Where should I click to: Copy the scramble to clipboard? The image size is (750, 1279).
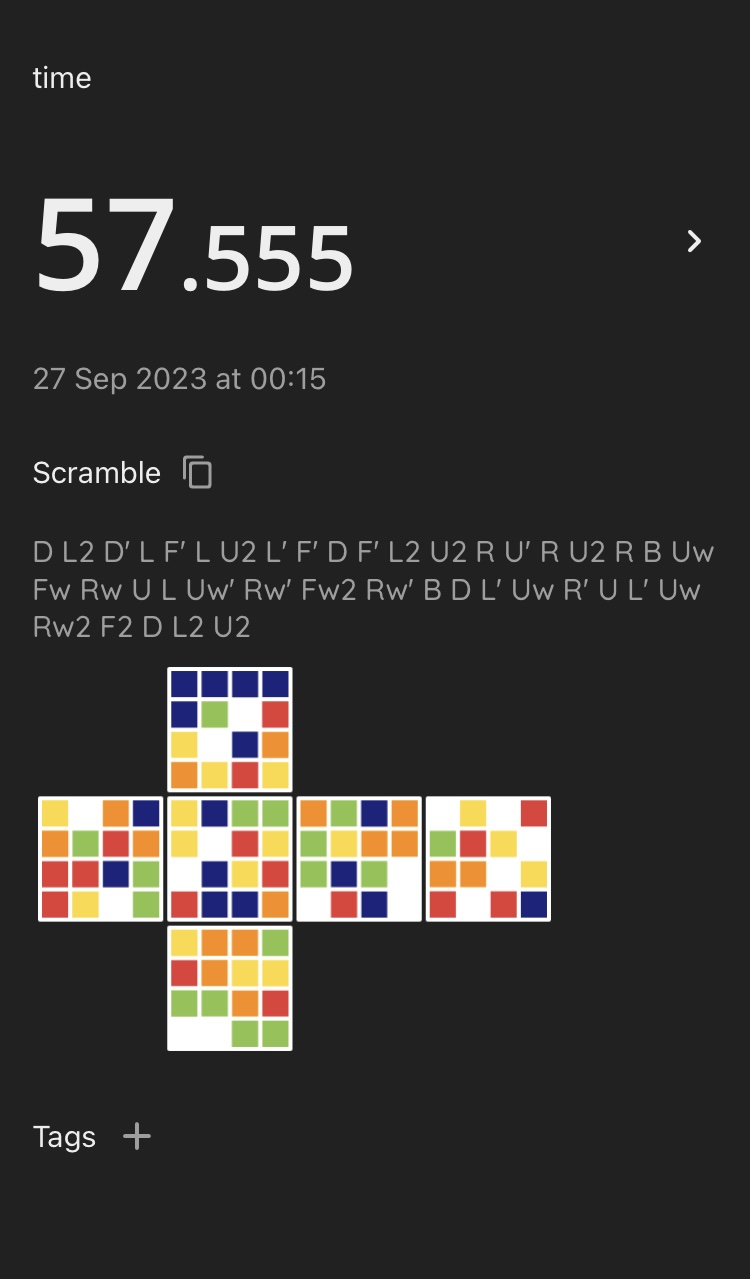pyautogui.click(x=198, y=472)
